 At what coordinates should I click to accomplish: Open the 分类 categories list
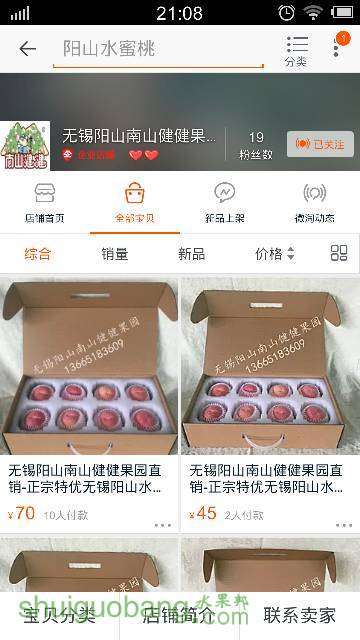point(296,51)
